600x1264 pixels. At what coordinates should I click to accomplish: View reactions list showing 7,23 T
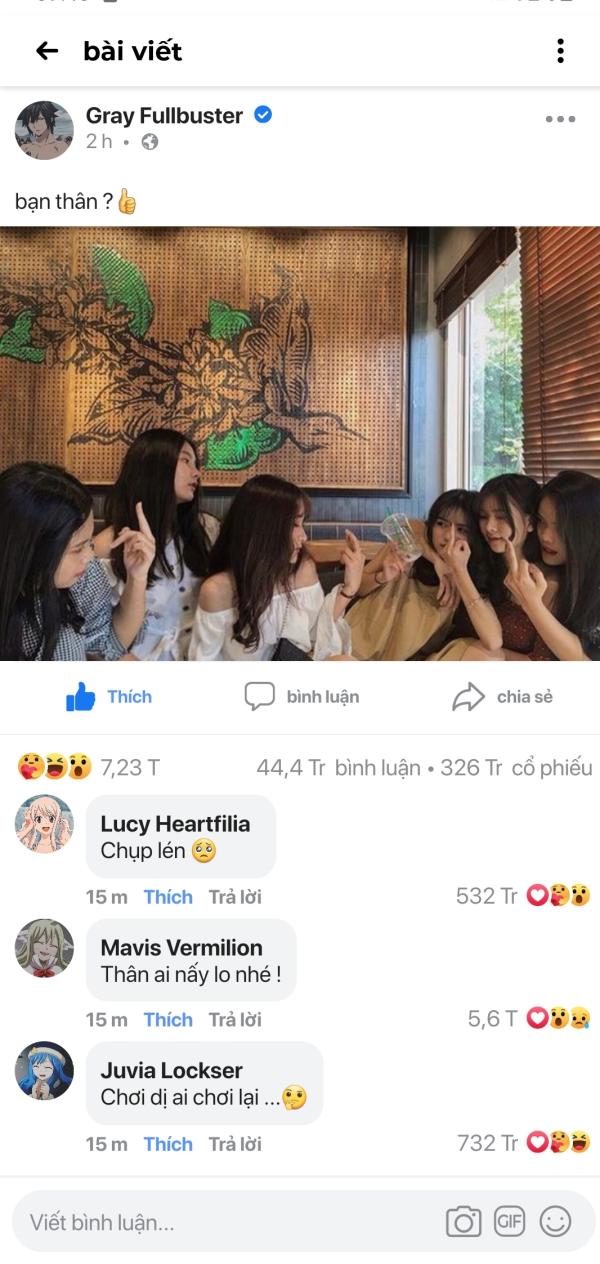tap(88, 768)
